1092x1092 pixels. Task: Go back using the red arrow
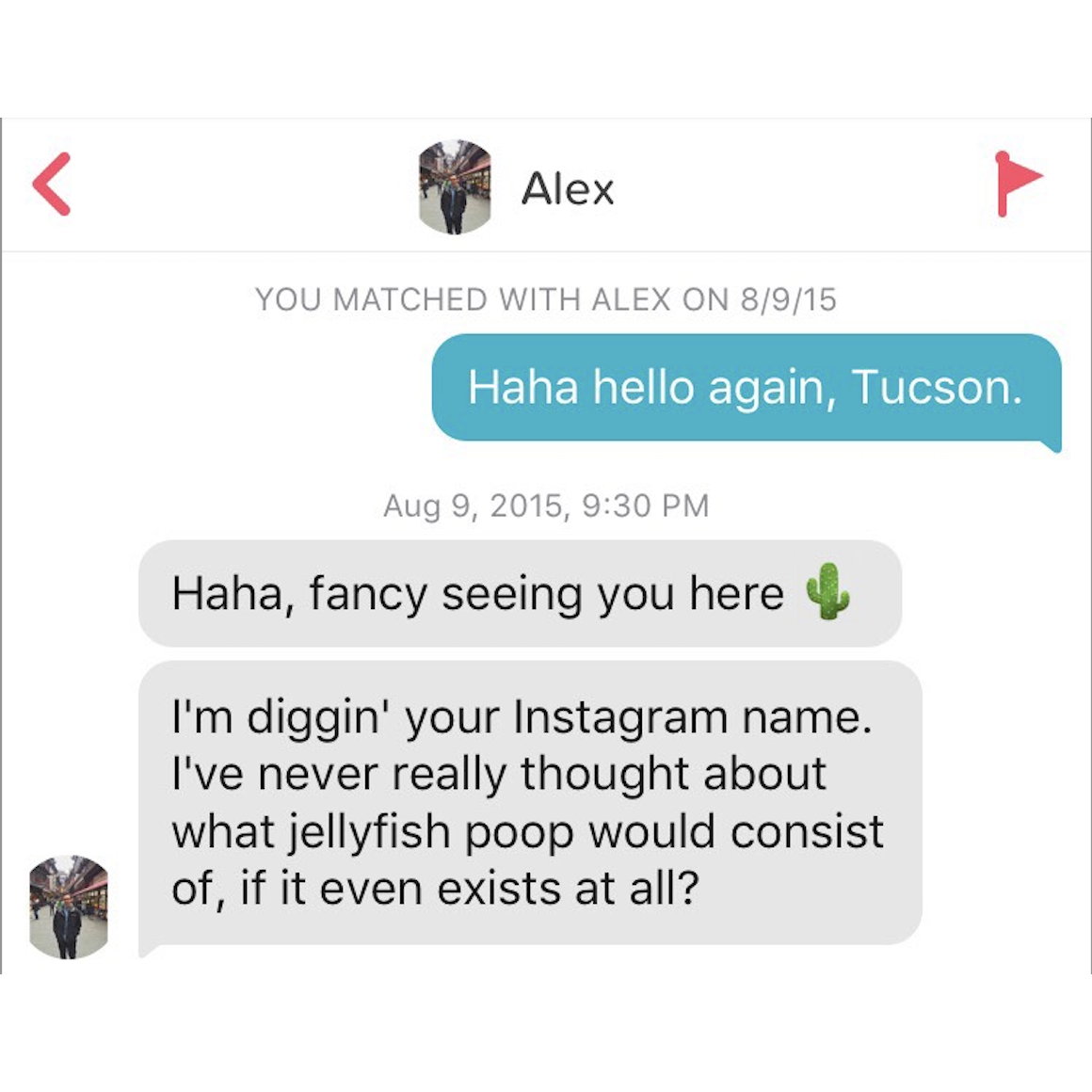click(52, 185)
